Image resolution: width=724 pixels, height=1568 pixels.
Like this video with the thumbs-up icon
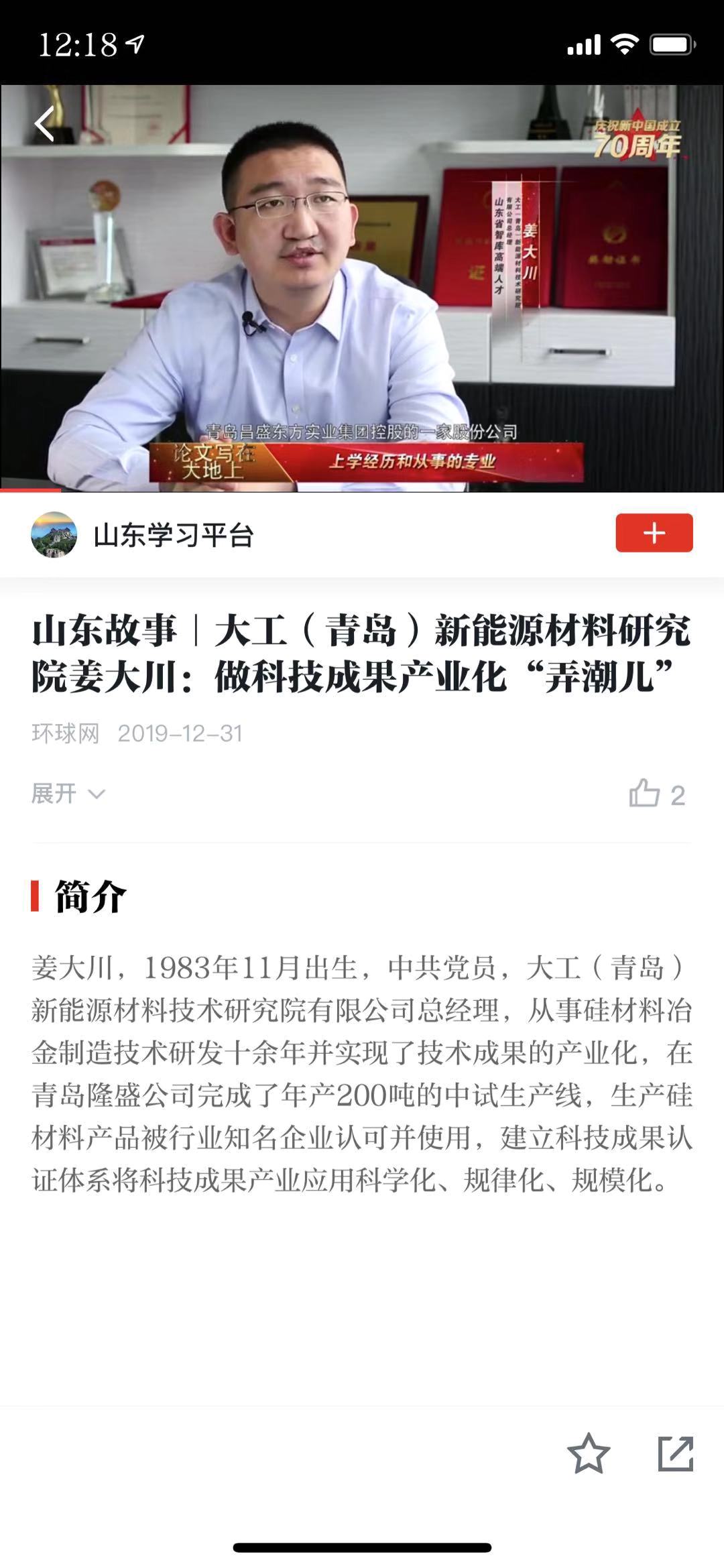click(645, 794)
